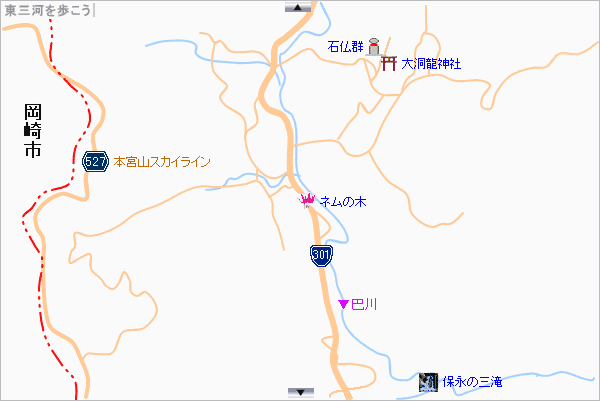Open the 本宮山スカイライン label
Image resolution: width=600 pixels, height=401 pixels.
[162, 161]
